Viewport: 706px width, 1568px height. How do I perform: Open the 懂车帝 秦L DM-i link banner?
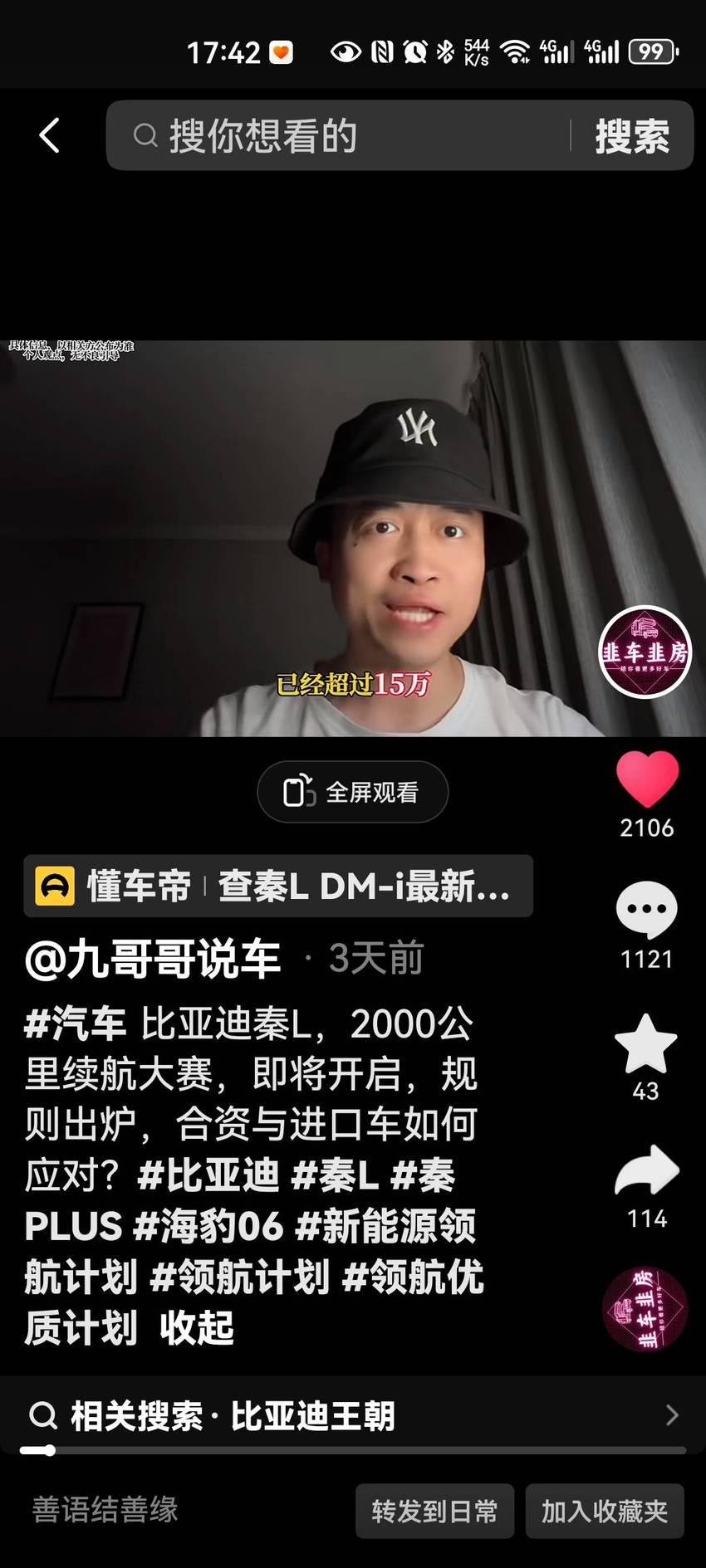click(278, 886)
